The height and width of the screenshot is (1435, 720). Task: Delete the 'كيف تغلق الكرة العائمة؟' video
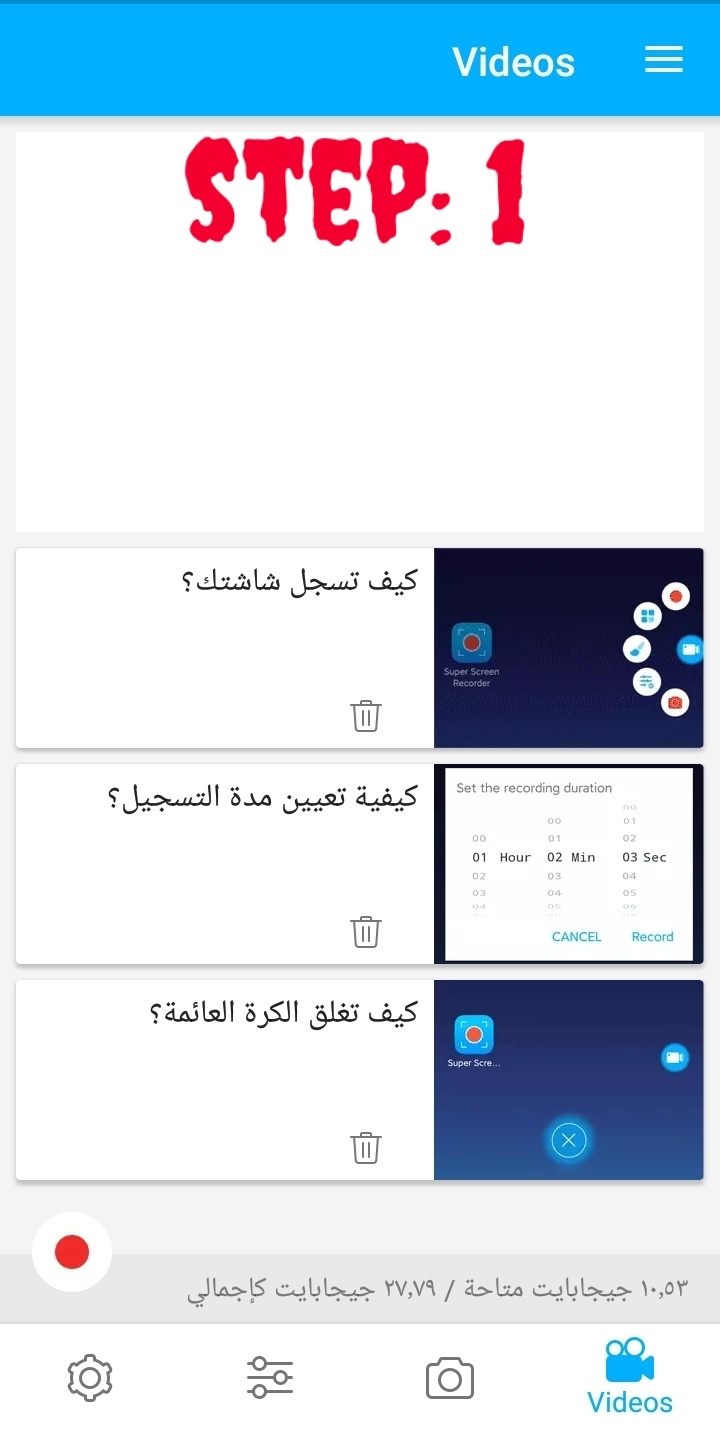(x=366, y=1148)
